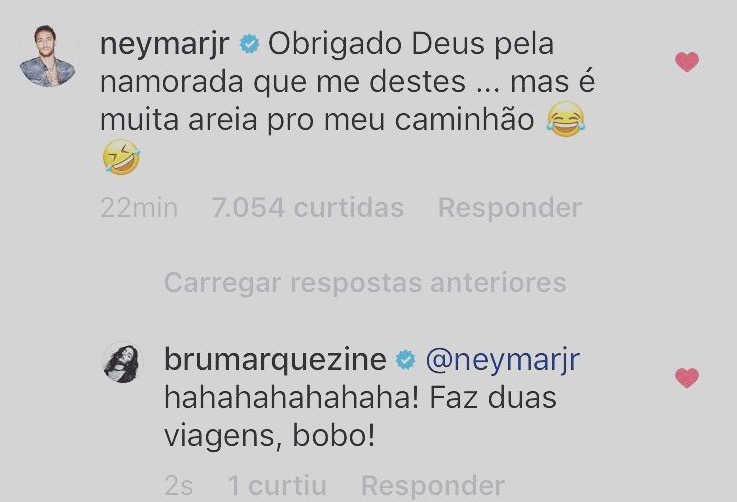Screen dimensions: 737x502
Task: Open the brumarquezine username link
Action: (x=274, y=360)
